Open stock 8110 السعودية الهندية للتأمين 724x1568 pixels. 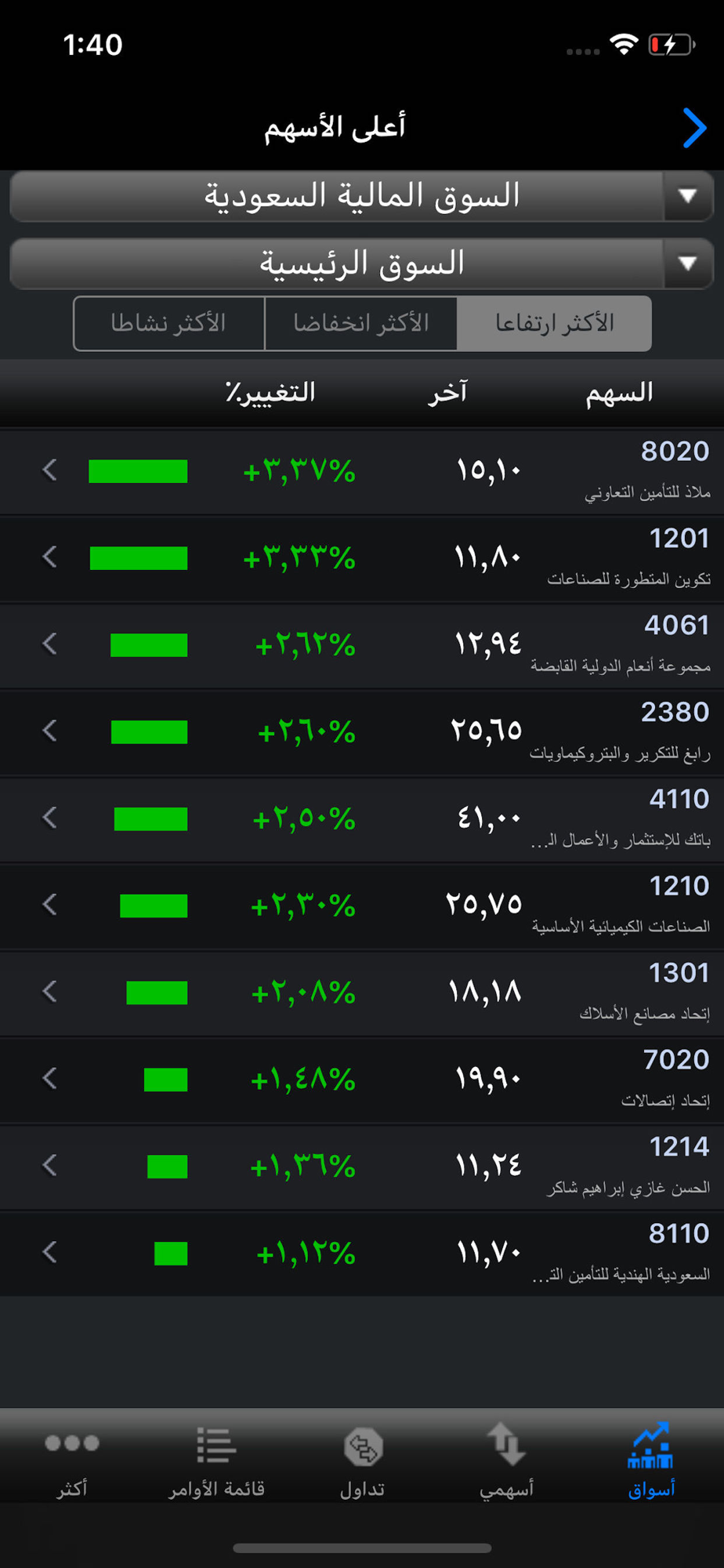click(x=362, y=1254)
